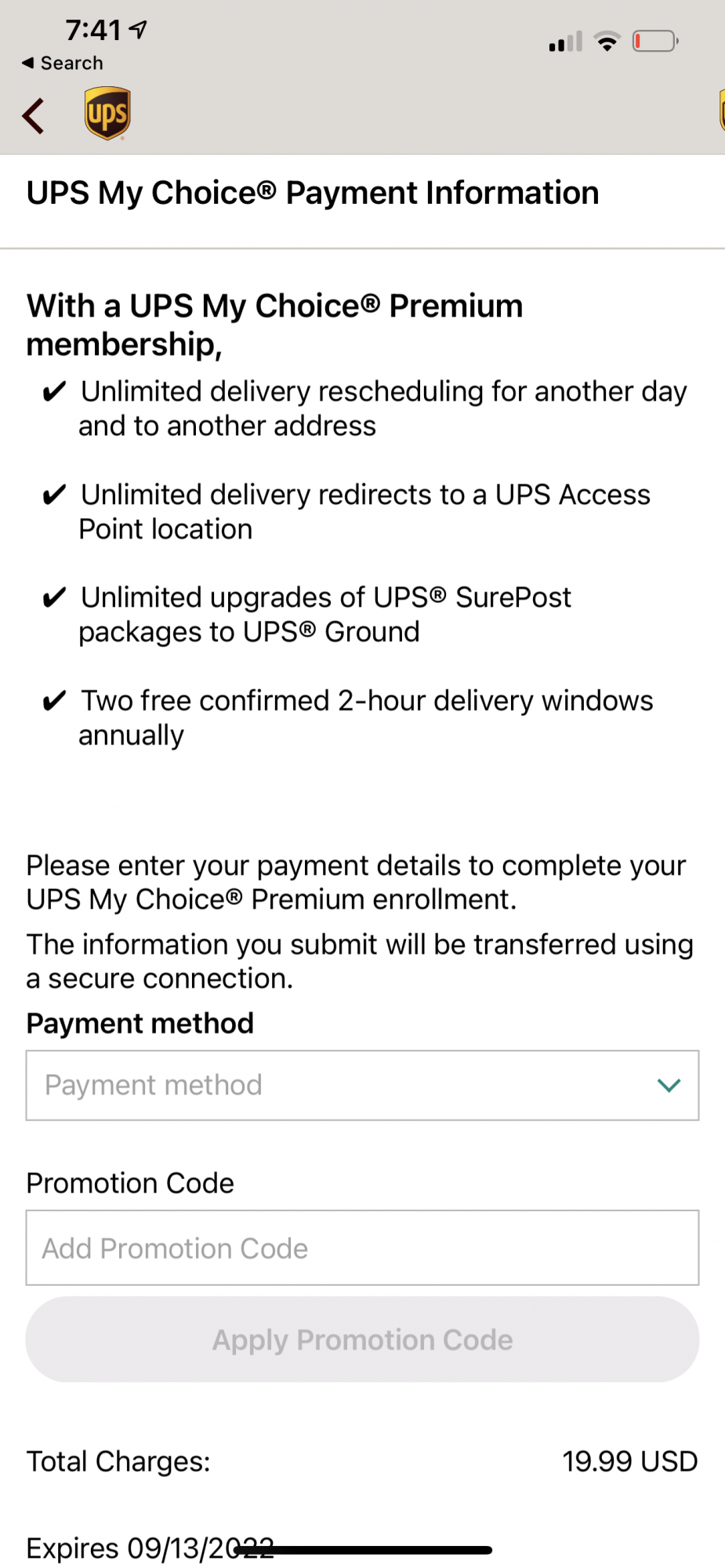This screenshot has height=1568, width=725.
Task: Tap Apply Promotion Code button
Action: (x=362, y=1340)
